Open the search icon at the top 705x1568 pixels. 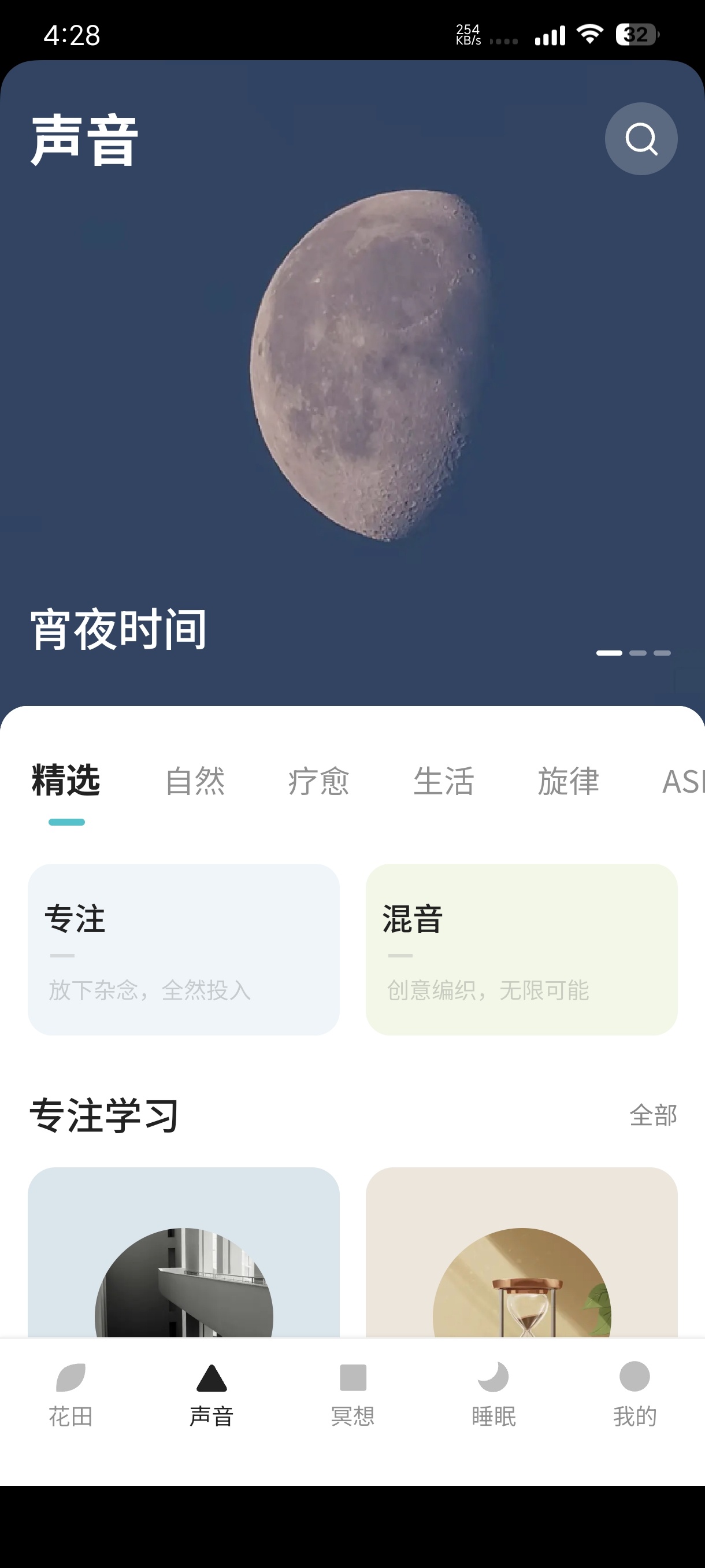pyautogui.click(x=640, y=138)
